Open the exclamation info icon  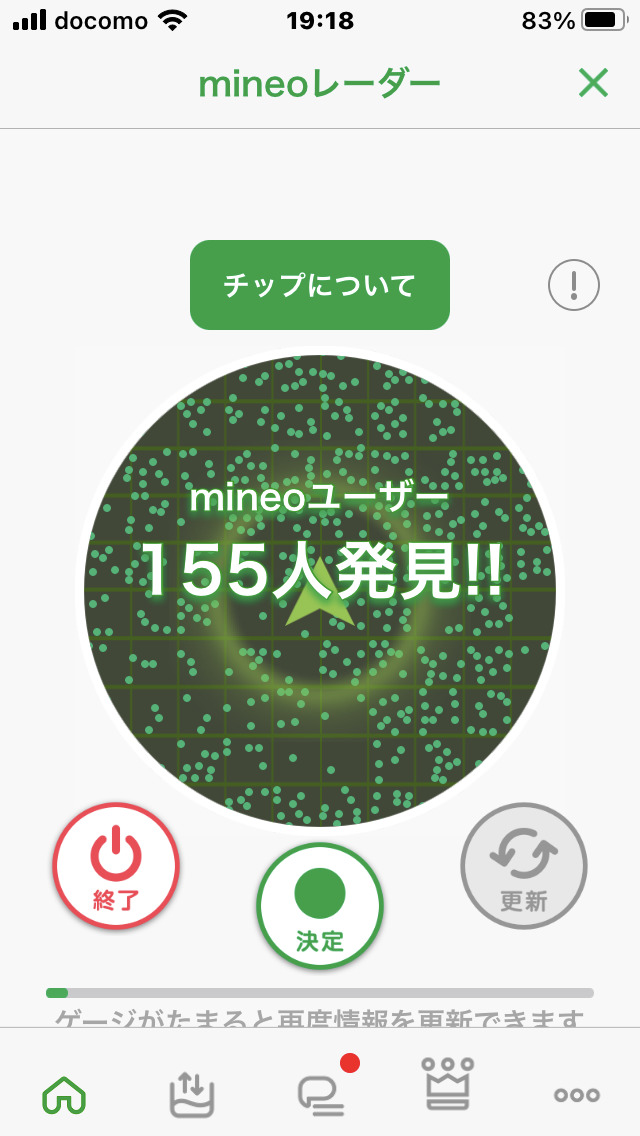pos(574,286)
